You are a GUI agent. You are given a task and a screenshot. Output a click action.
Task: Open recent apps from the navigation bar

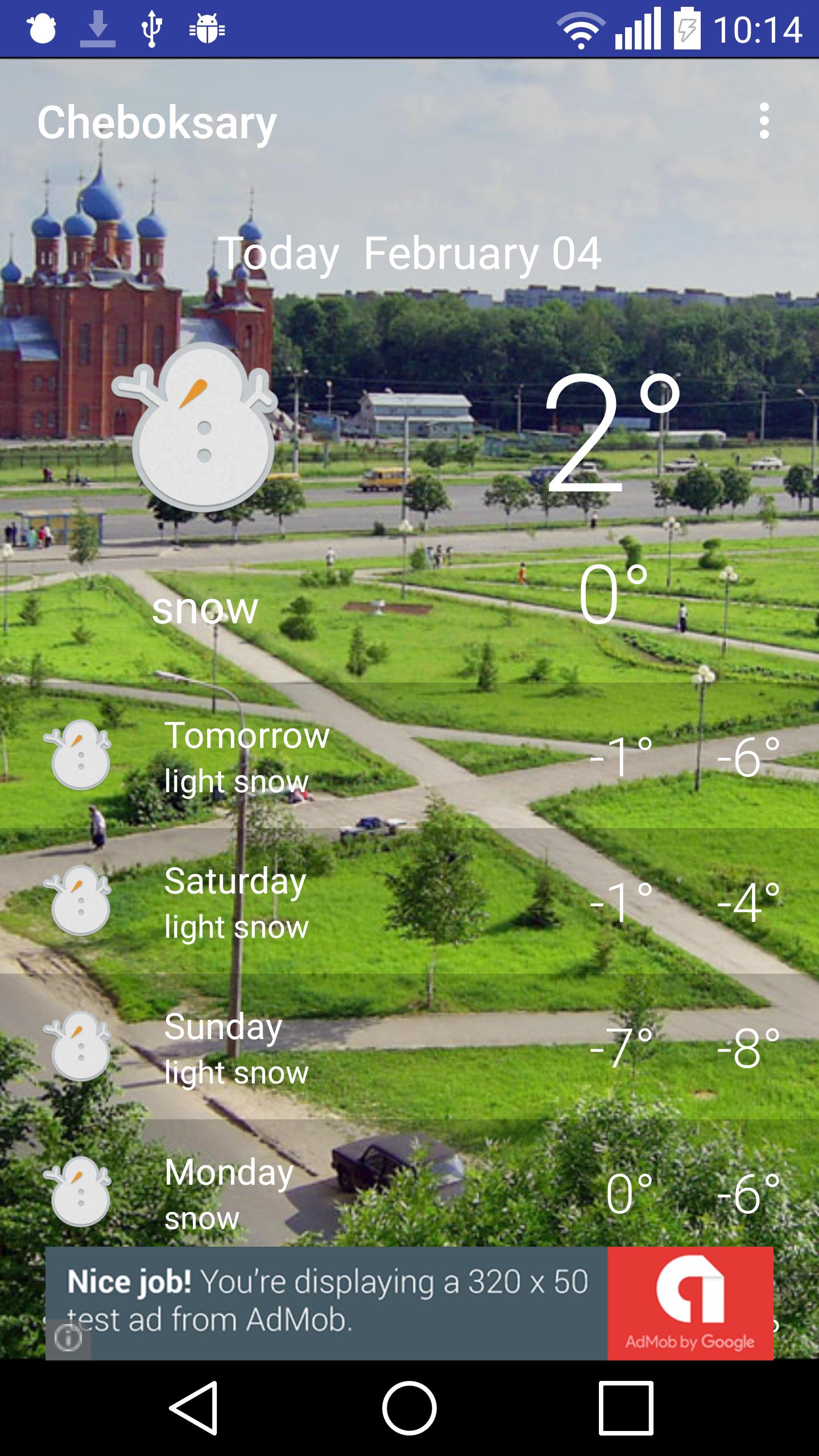[x=625, y=1408]
